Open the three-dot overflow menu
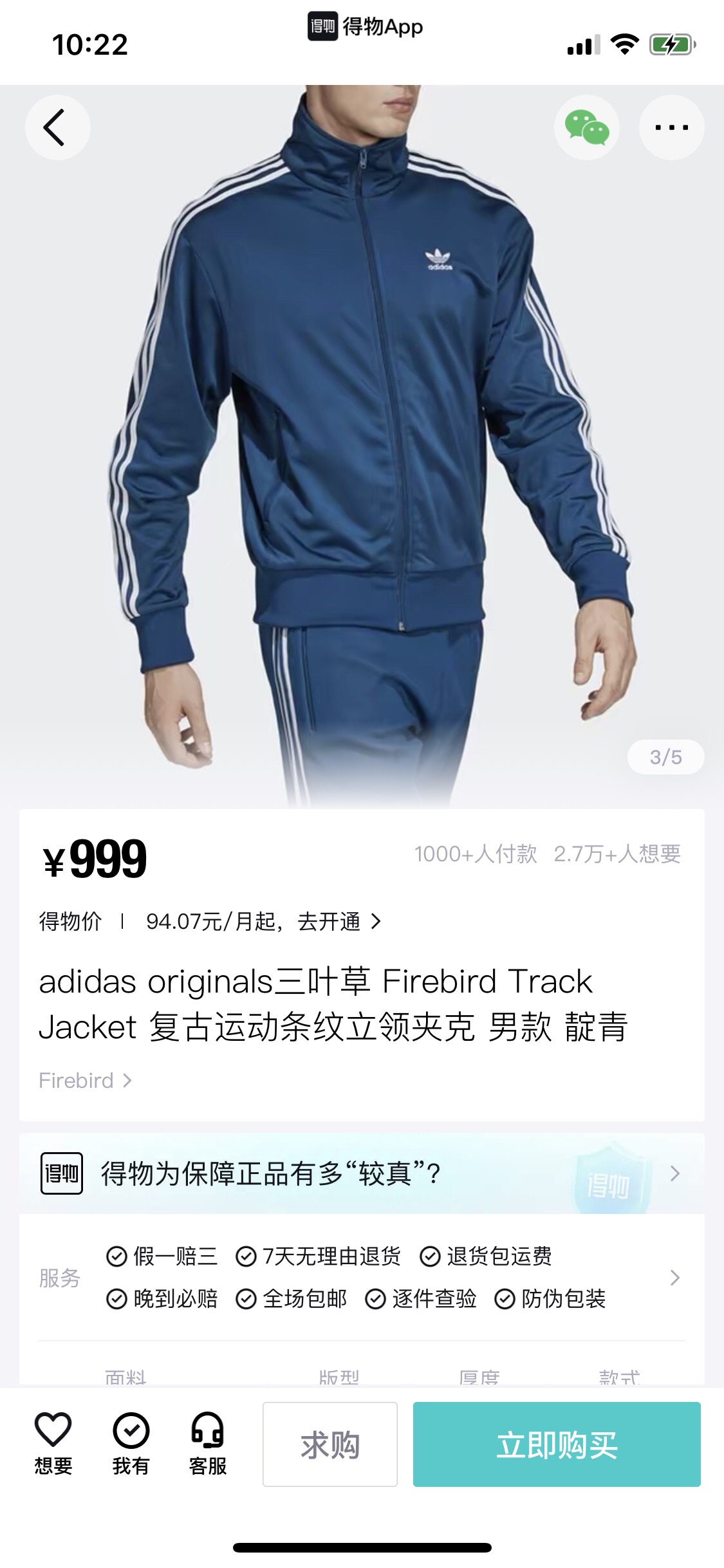 click(671, 127)
